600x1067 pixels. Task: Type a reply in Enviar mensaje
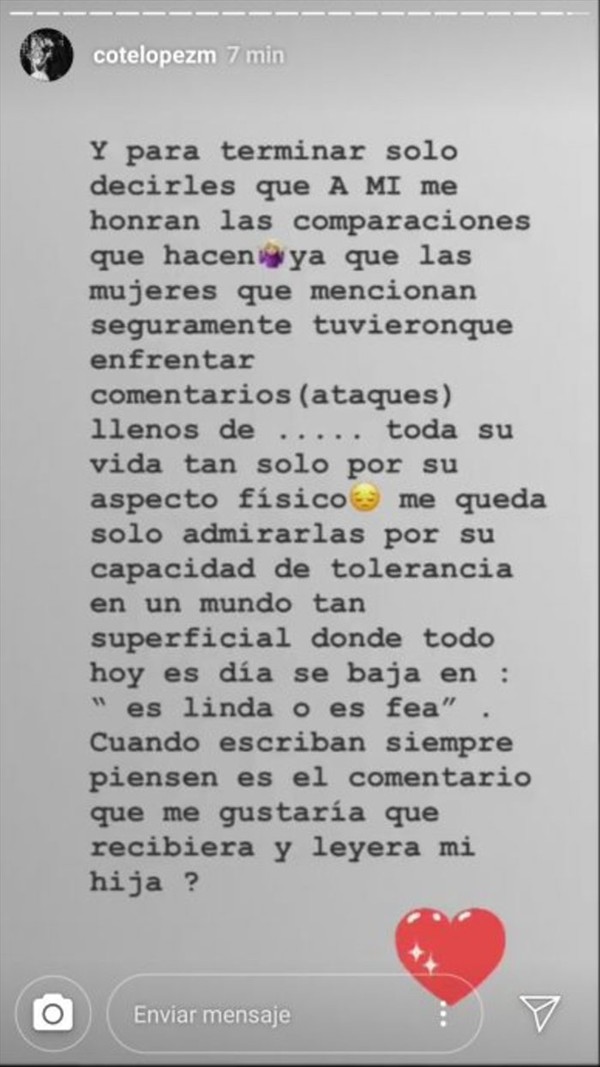(x=270, y=1015)
